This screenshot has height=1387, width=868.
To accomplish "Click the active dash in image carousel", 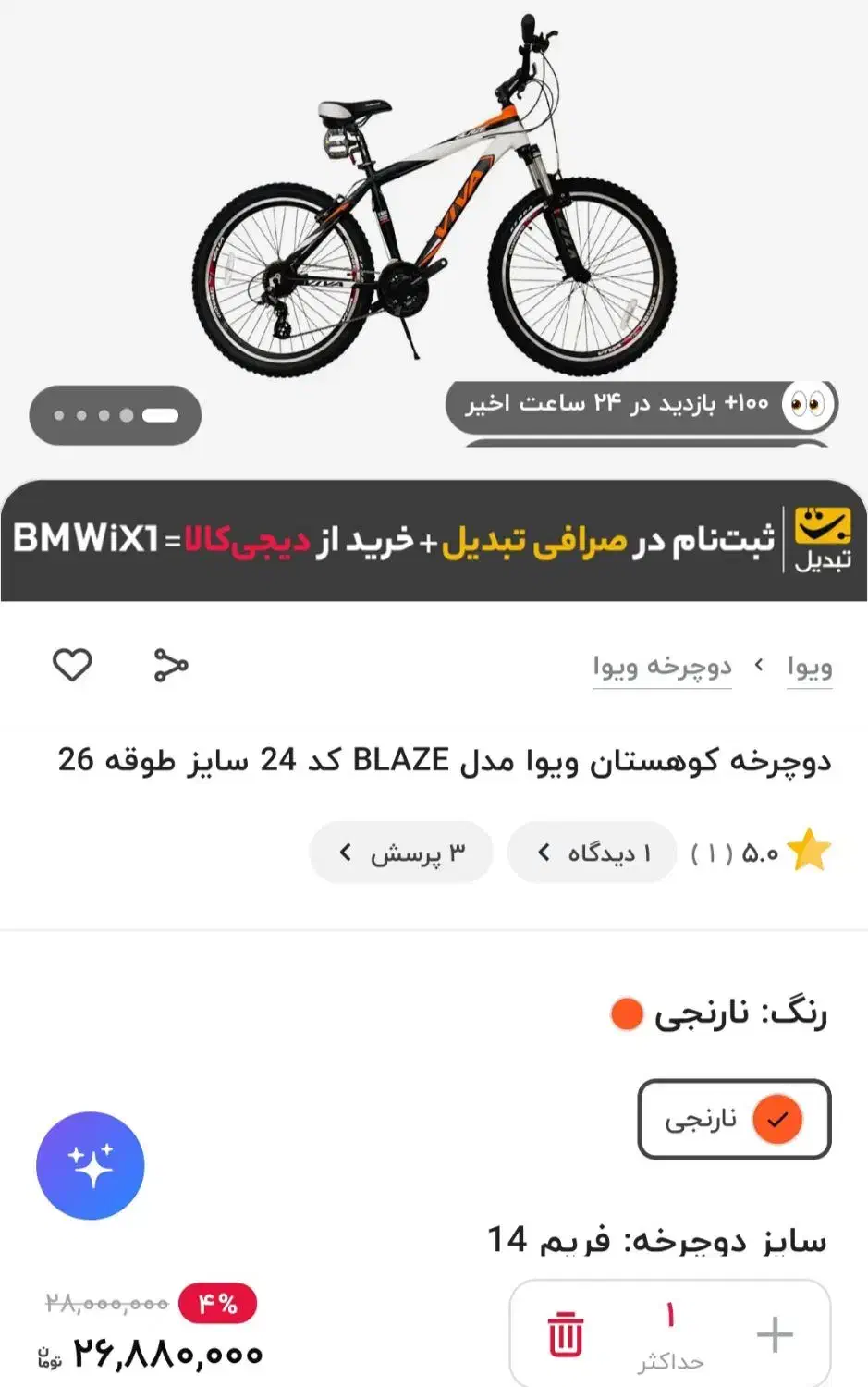I will (x=161, y=415).
